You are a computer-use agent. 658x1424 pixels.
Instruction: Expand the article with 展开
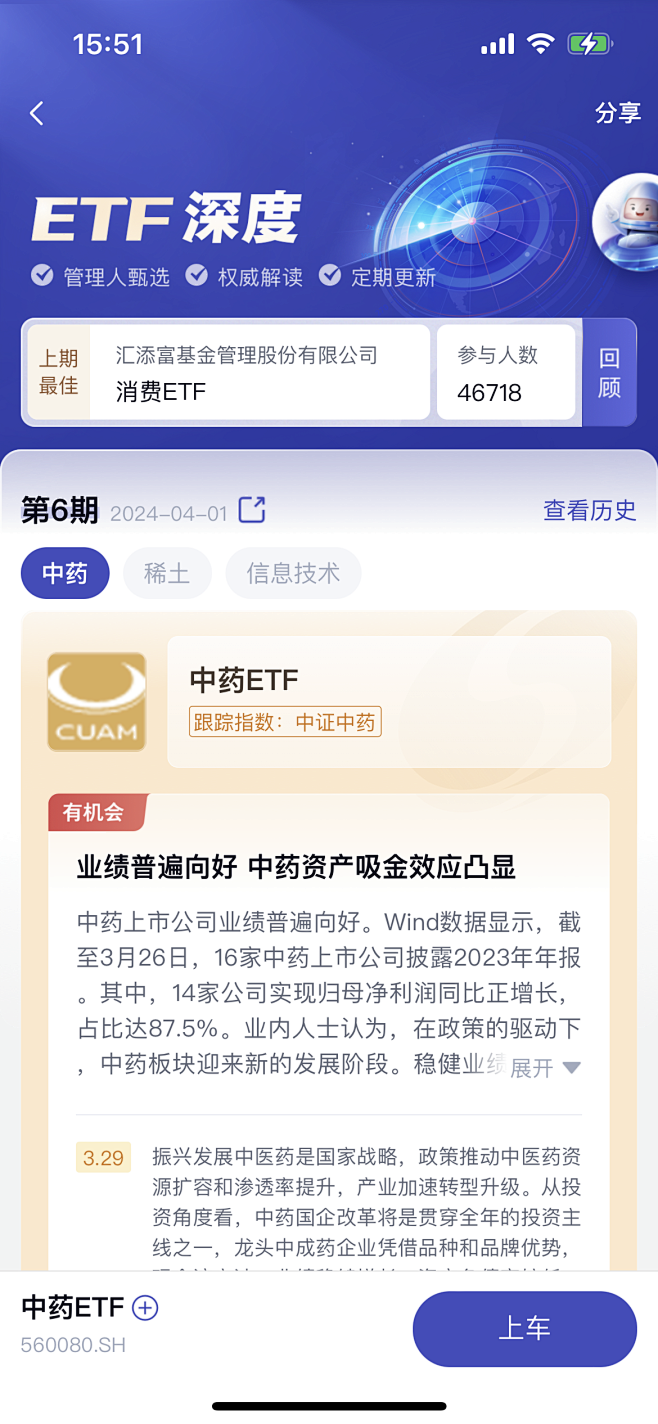[x=545, y=1068]
